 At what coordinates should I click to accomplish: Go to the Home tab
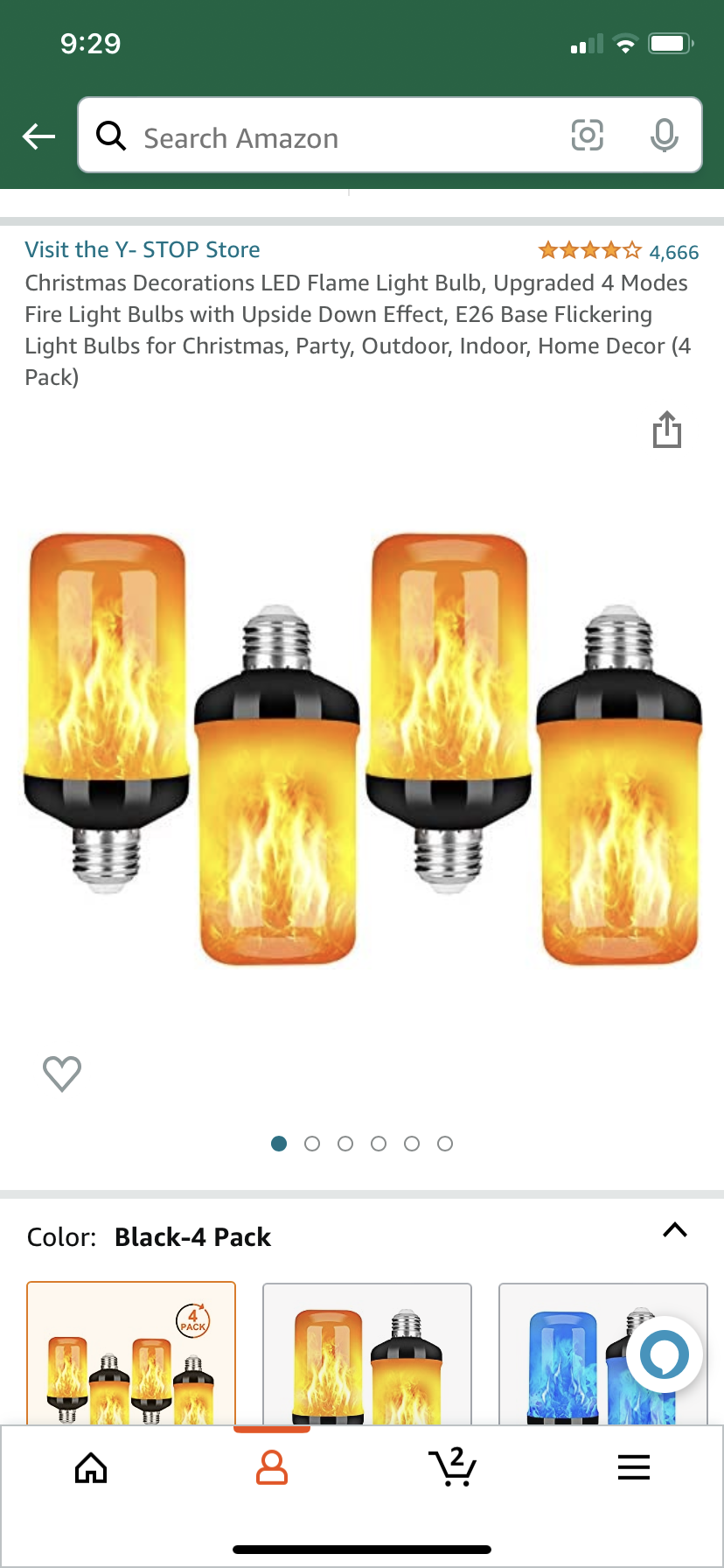91,1467
